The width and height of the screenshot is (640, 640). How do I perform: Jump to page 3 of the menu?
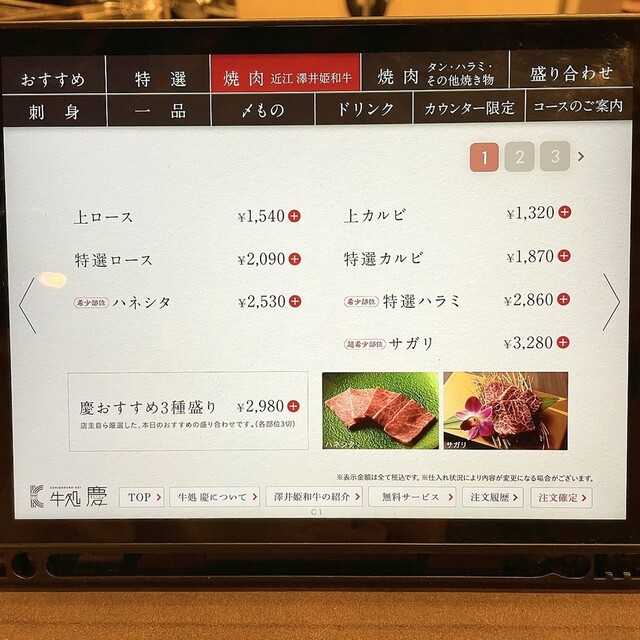(x=554, y=156)
